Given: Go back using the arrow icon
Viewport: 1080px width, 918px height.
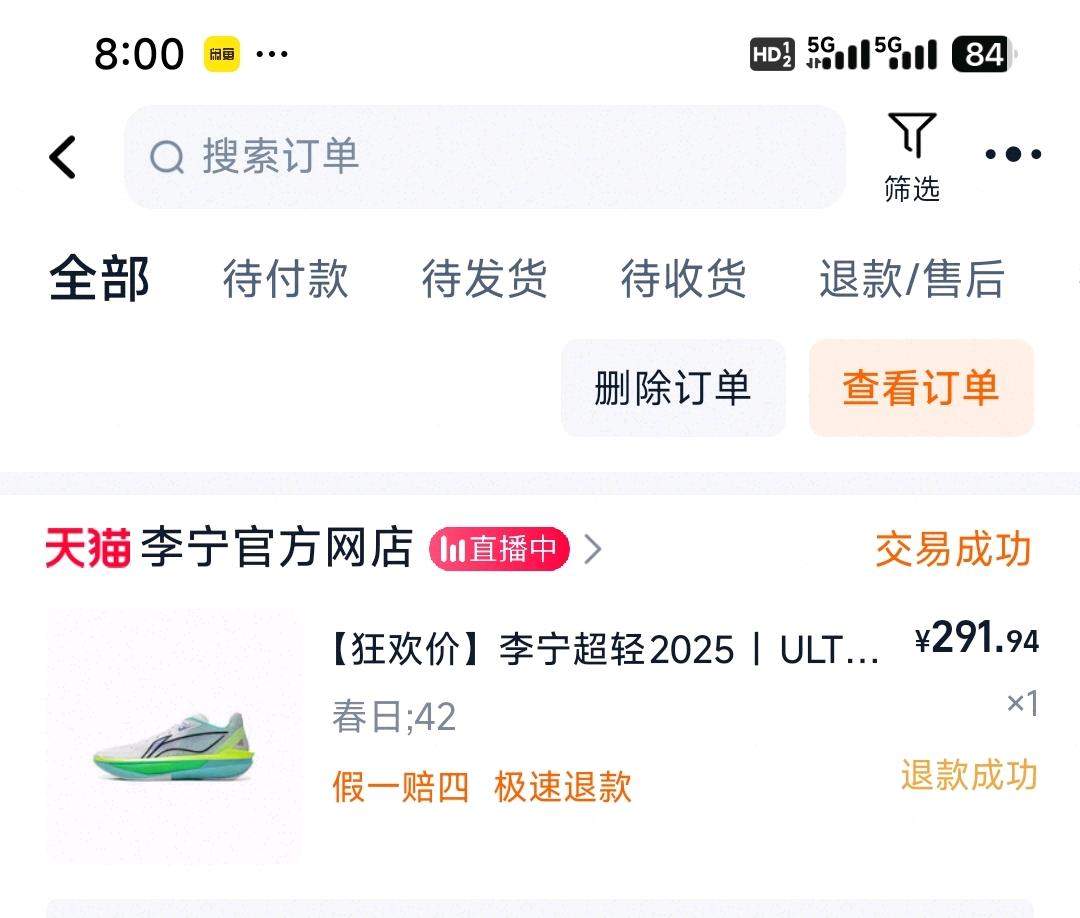Looking at the screenshot, I should click(63, 157).
